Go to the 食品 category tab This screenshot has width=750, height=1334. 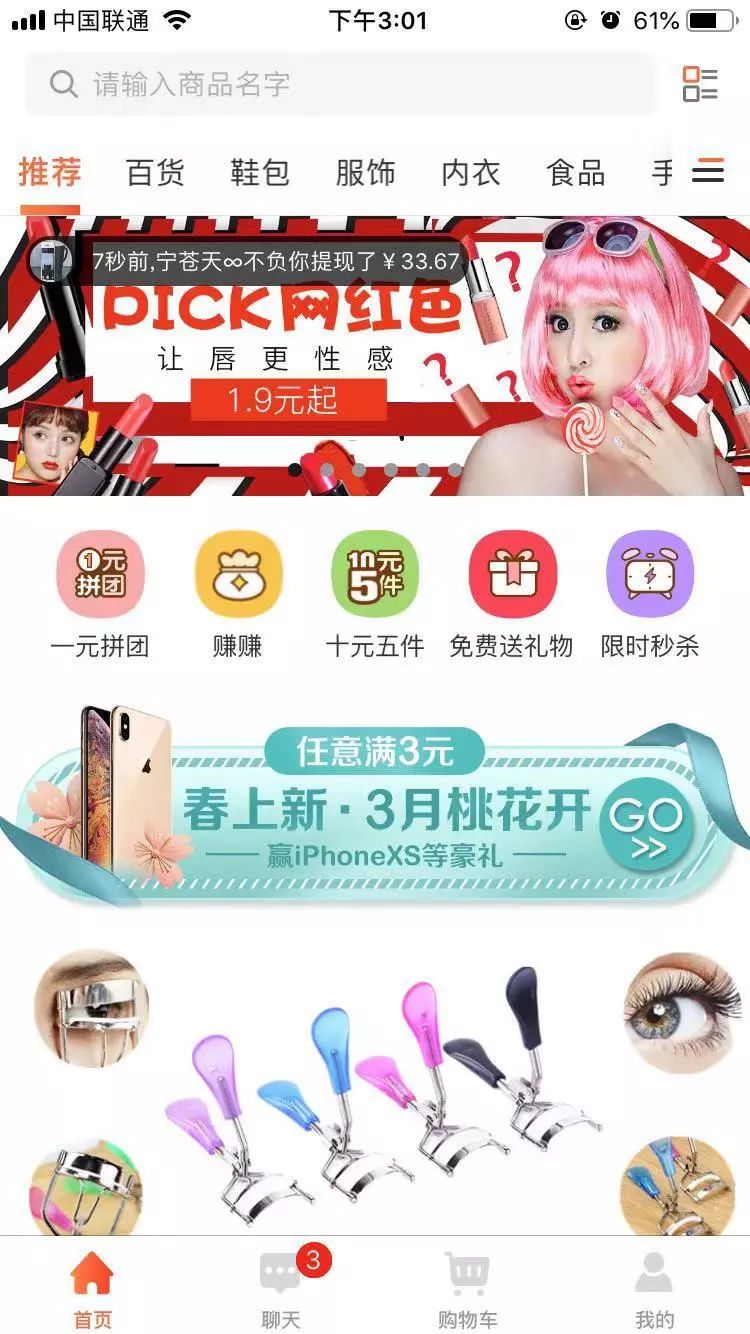(576, 173)
